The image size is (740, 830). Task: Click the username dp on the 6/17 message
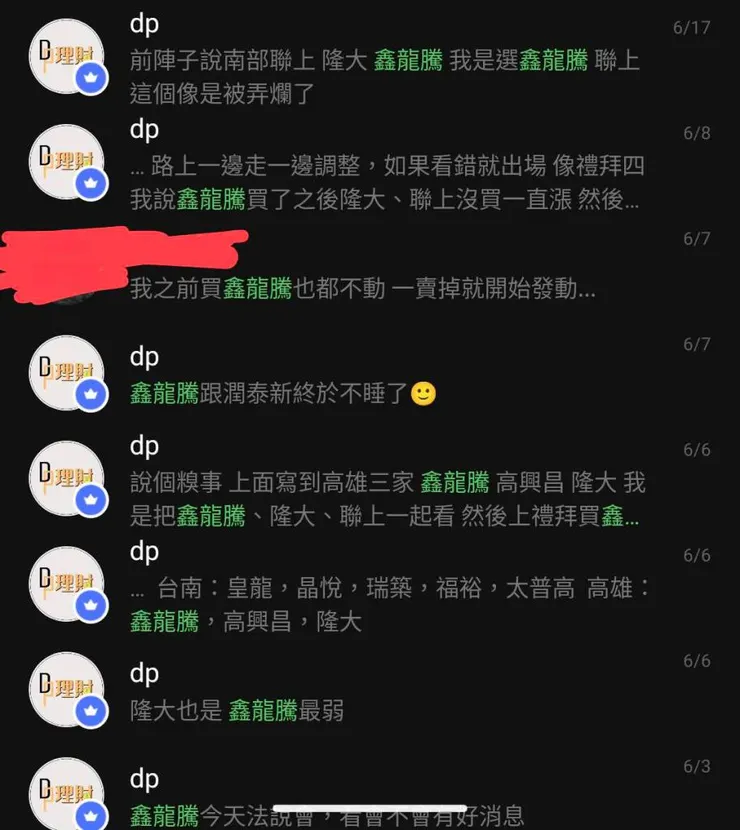coord(144,24)
